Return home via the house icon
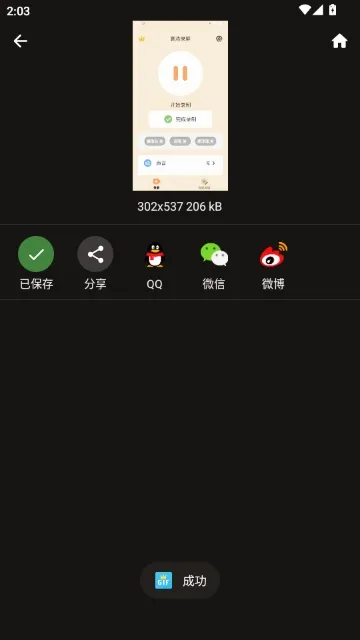360x640 pixels. (x=339, y=41)
